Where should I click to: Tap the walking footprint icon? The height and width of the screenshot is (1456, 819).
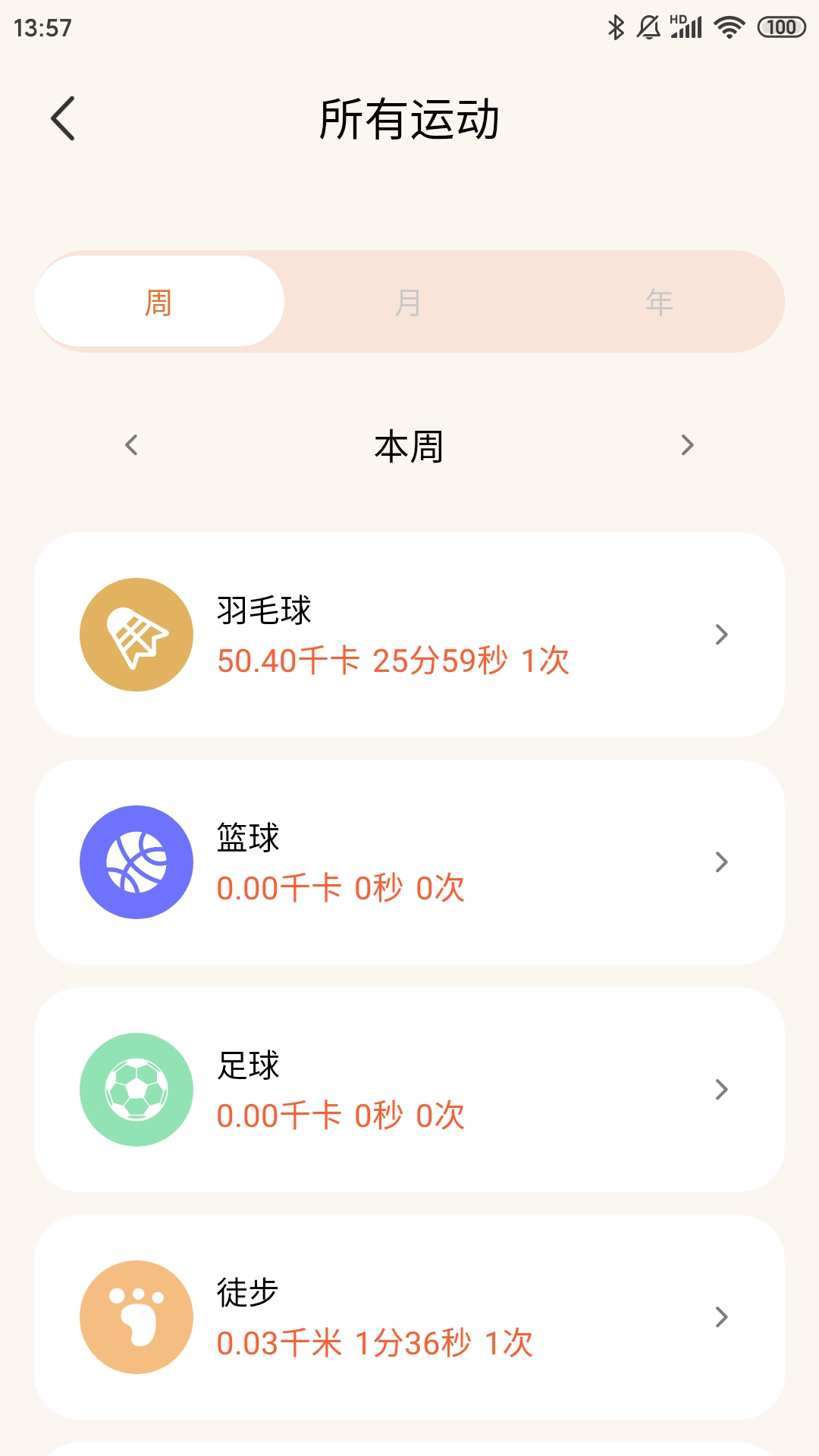[x=136, y=1316]
